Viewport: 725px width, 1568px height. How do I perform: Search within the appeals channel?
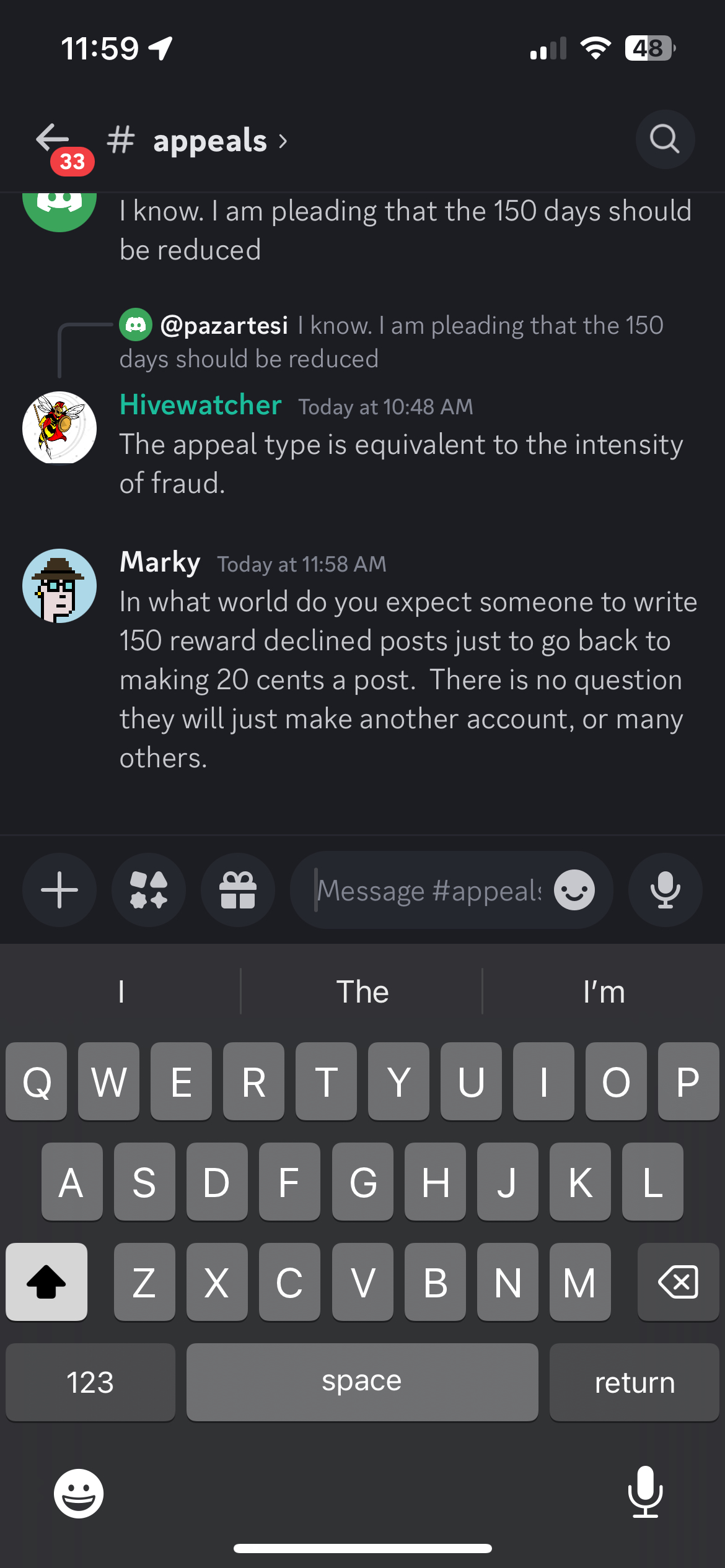point(665,139)
